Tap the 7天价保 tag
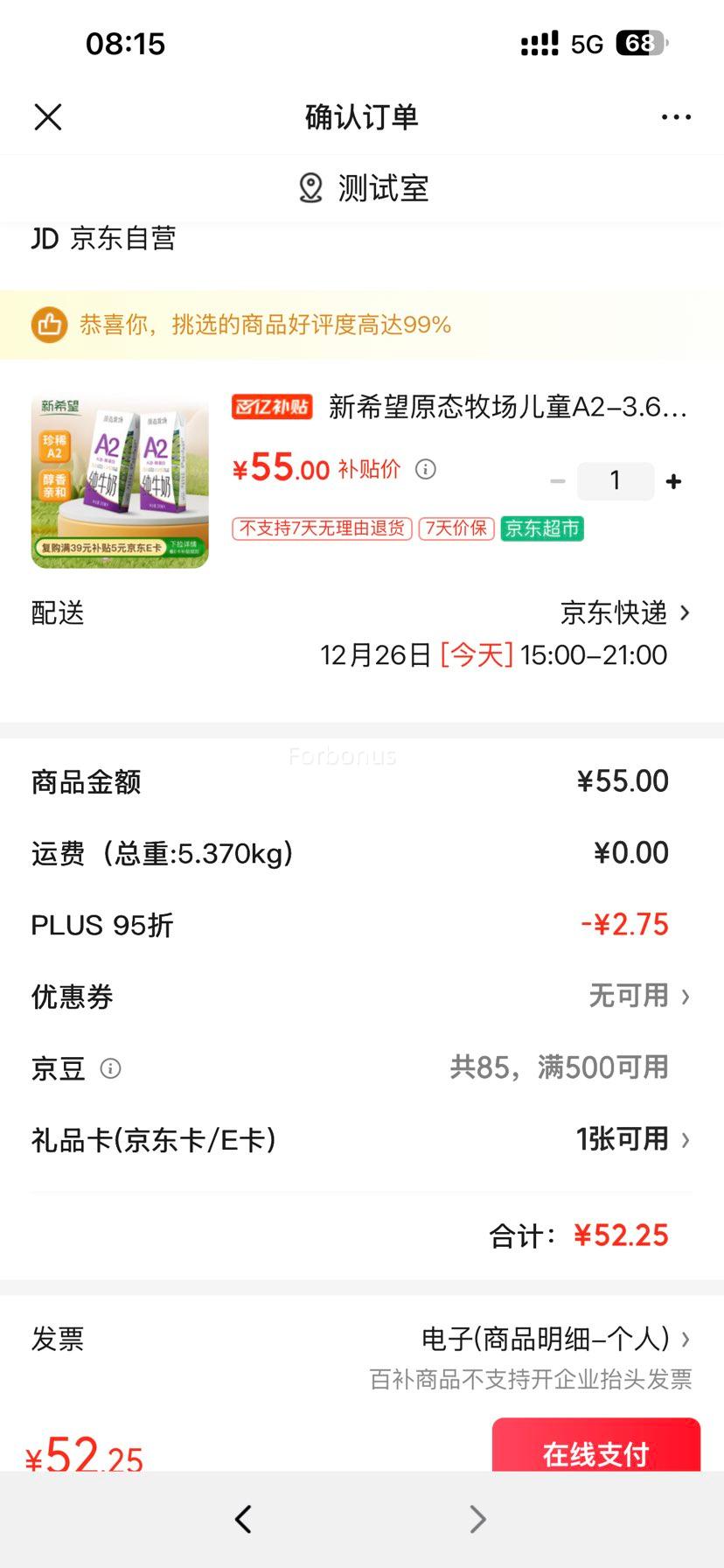 (x=456, y=529)
